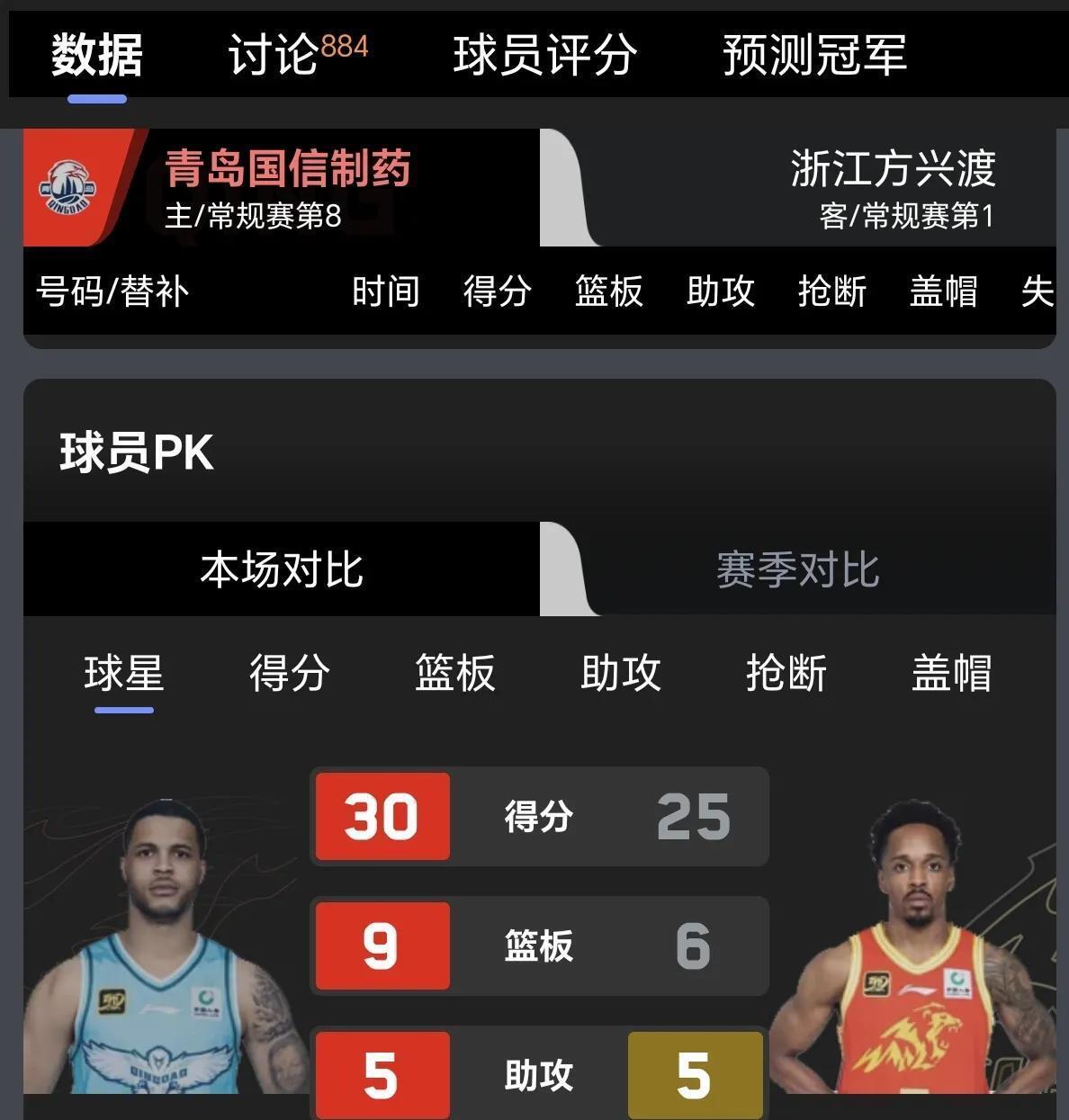The width and height of the screenshot is (1069, 1120).
Task: Select 本场对比 comparison
Action: [281, 569]
